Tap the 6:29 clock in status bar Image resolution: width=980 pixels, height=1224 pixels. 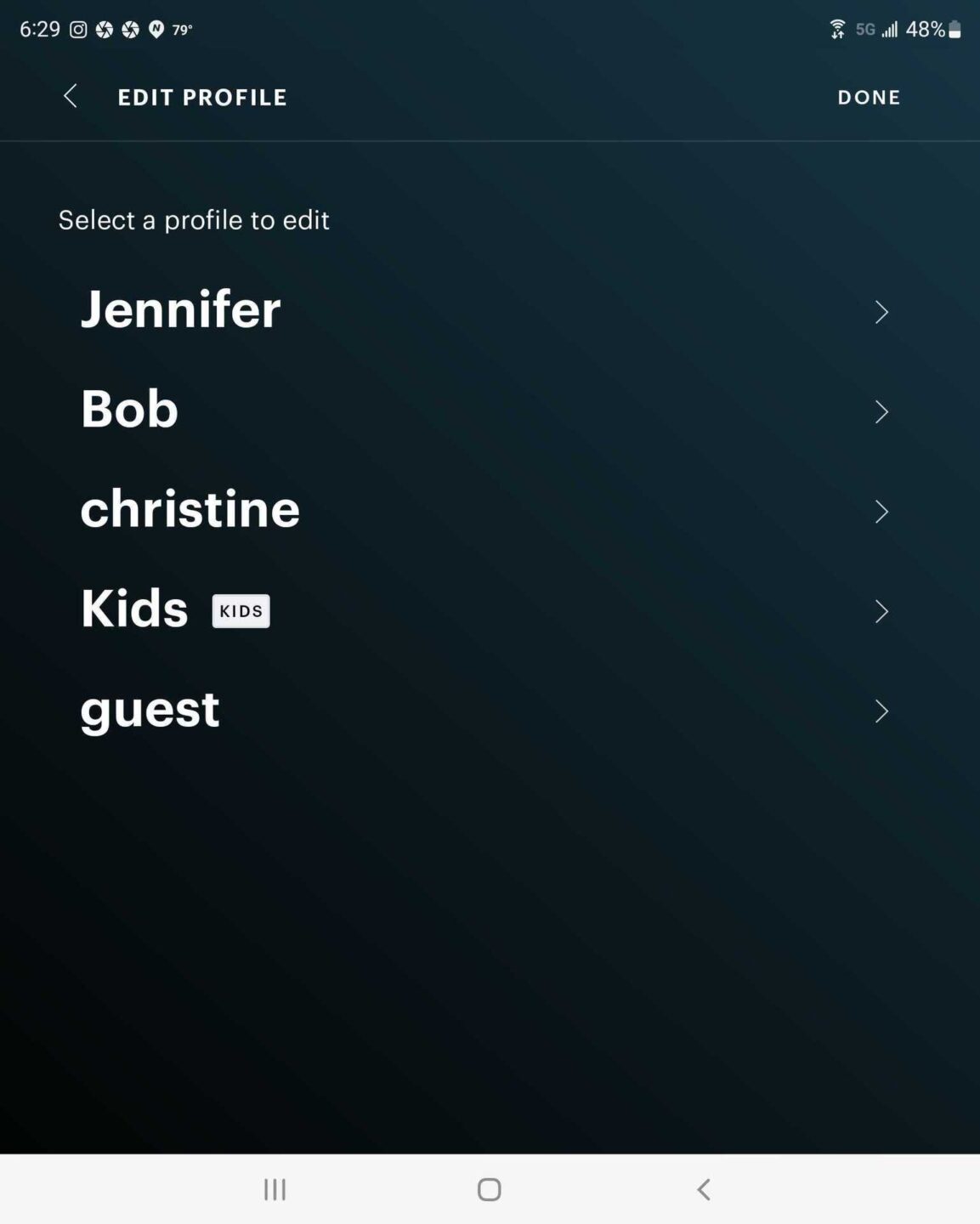click(38, 28)
